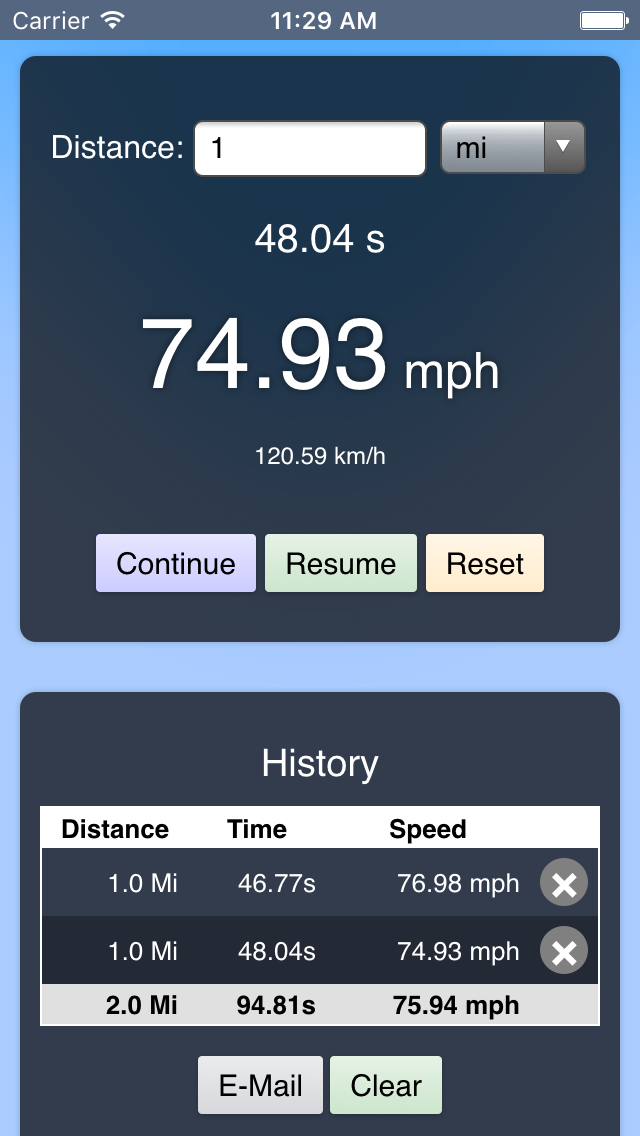This screenshot has height=1136, width=640.
Task: Resume the timer
Action: (x=341, y=563)
